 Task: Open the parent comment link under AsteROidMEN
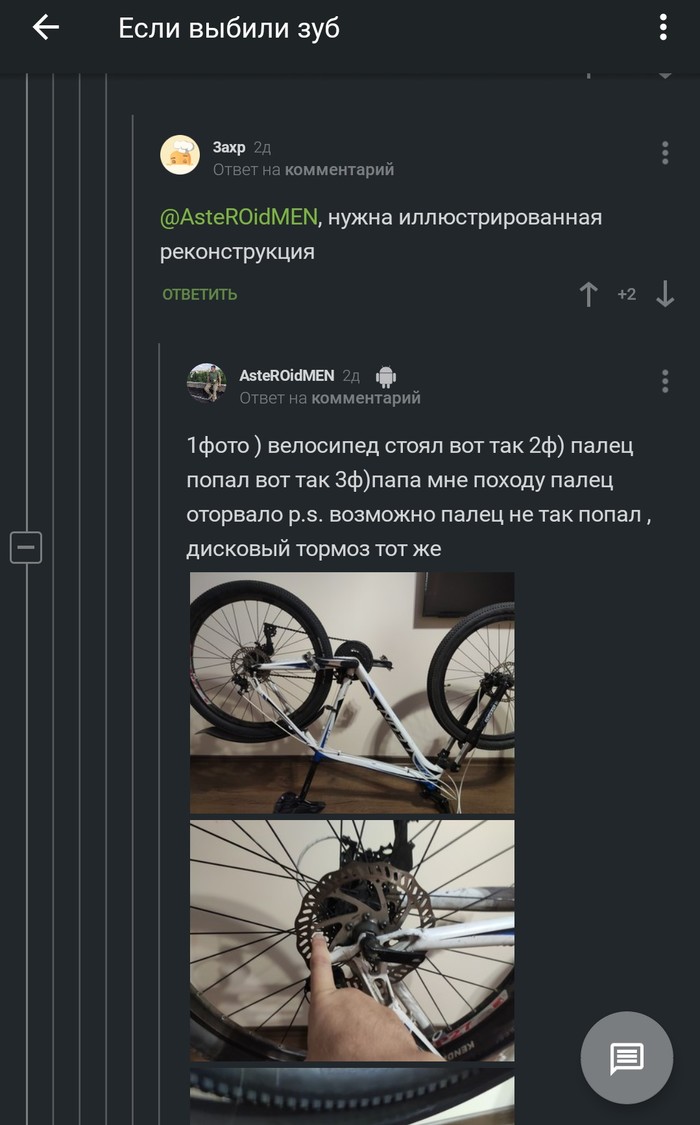tap(366, 398)
